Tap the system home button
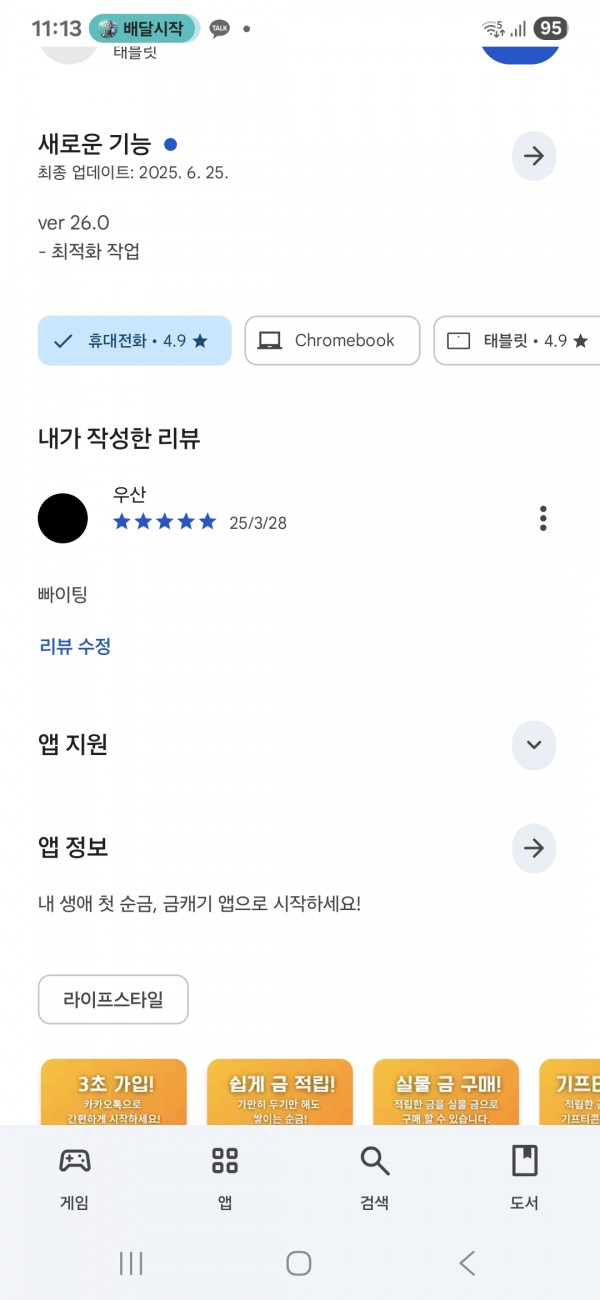This screenshot has height=1300, width=600. (299, 1263)
